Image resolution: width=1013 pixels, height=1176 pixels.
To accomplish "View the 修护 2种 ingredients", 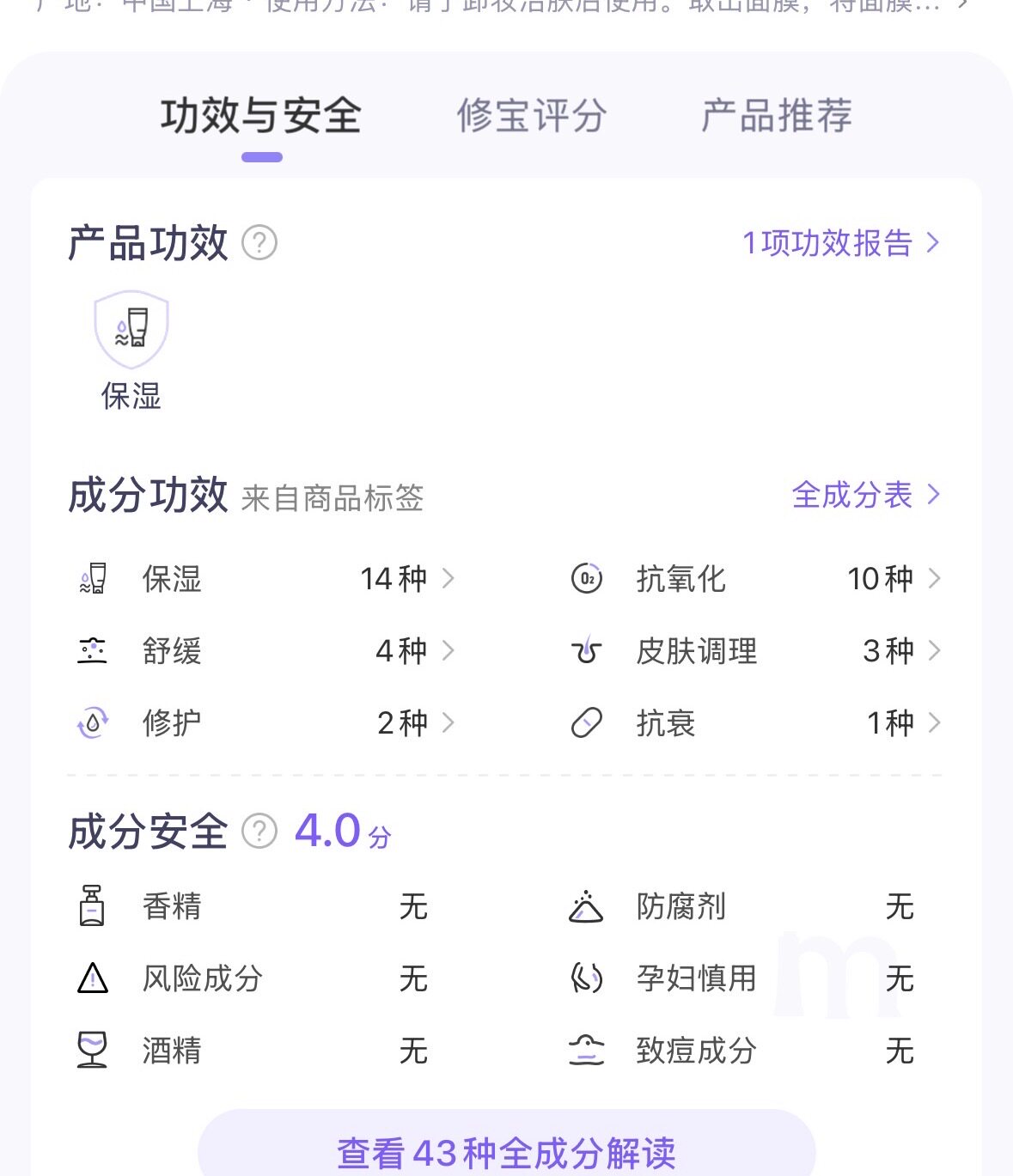I will [x=265, y=723].
